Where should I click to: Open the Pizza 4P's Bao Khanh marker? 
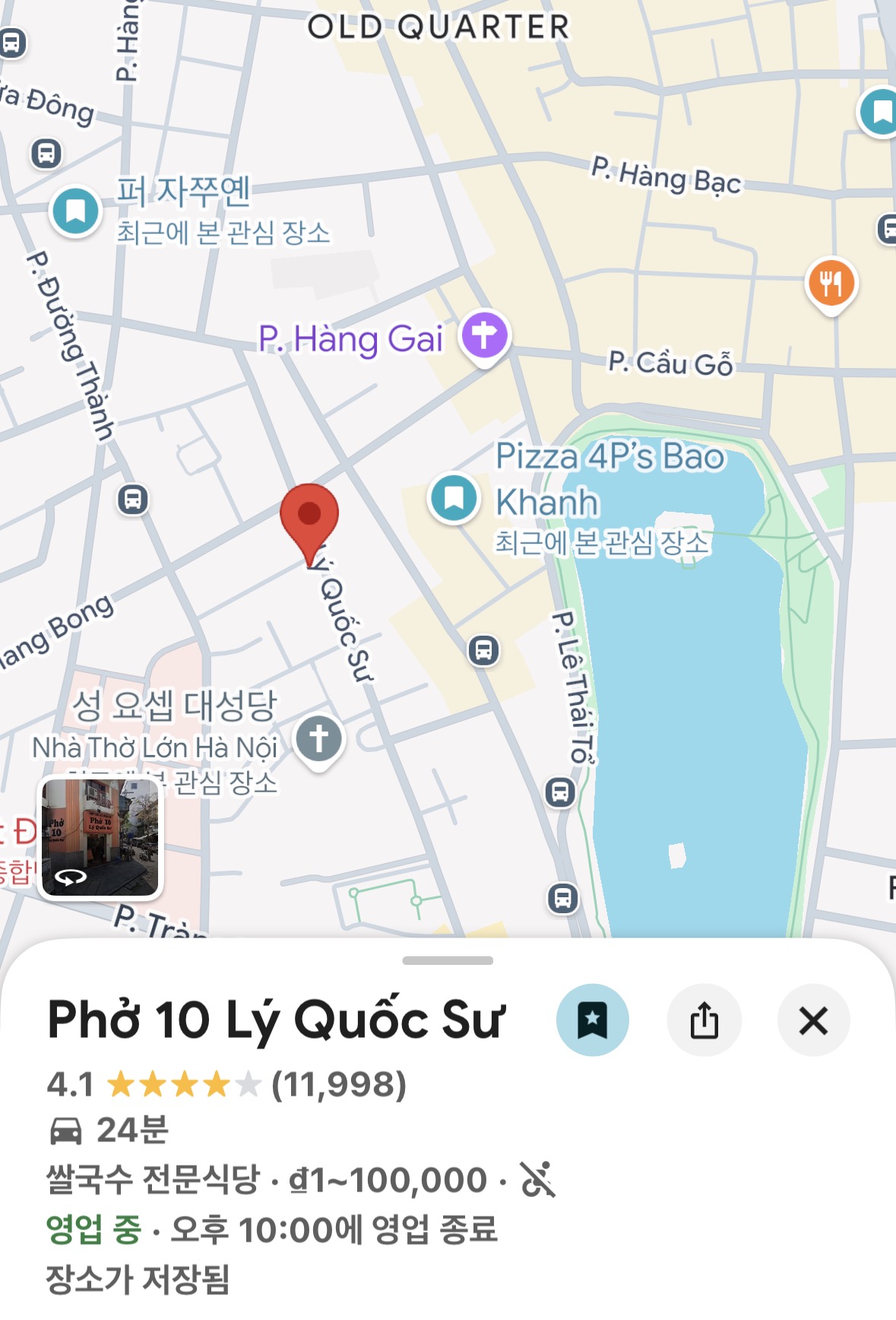[x=454, y=498]
